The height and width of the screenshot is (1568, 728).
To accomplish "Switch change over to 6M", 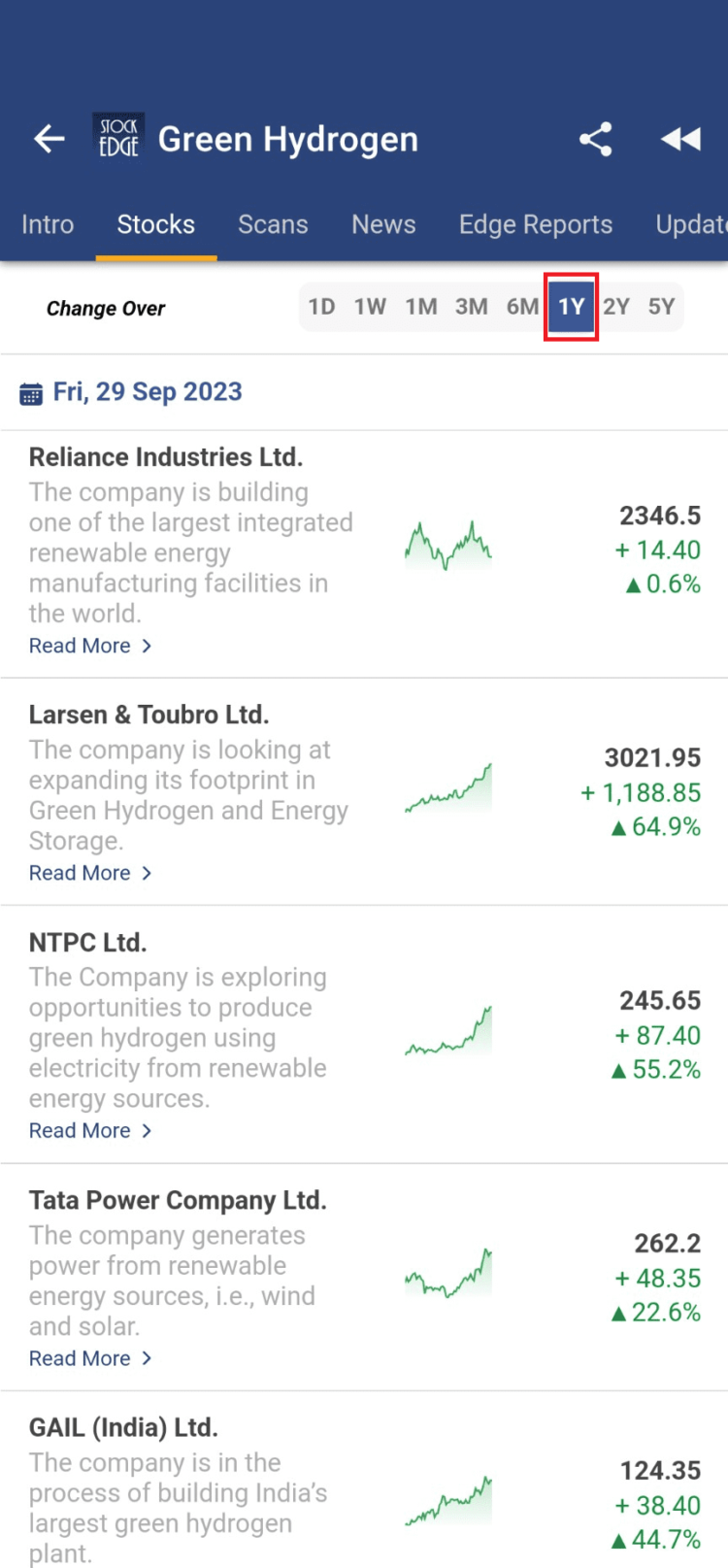I will click(x=522, y=306).
